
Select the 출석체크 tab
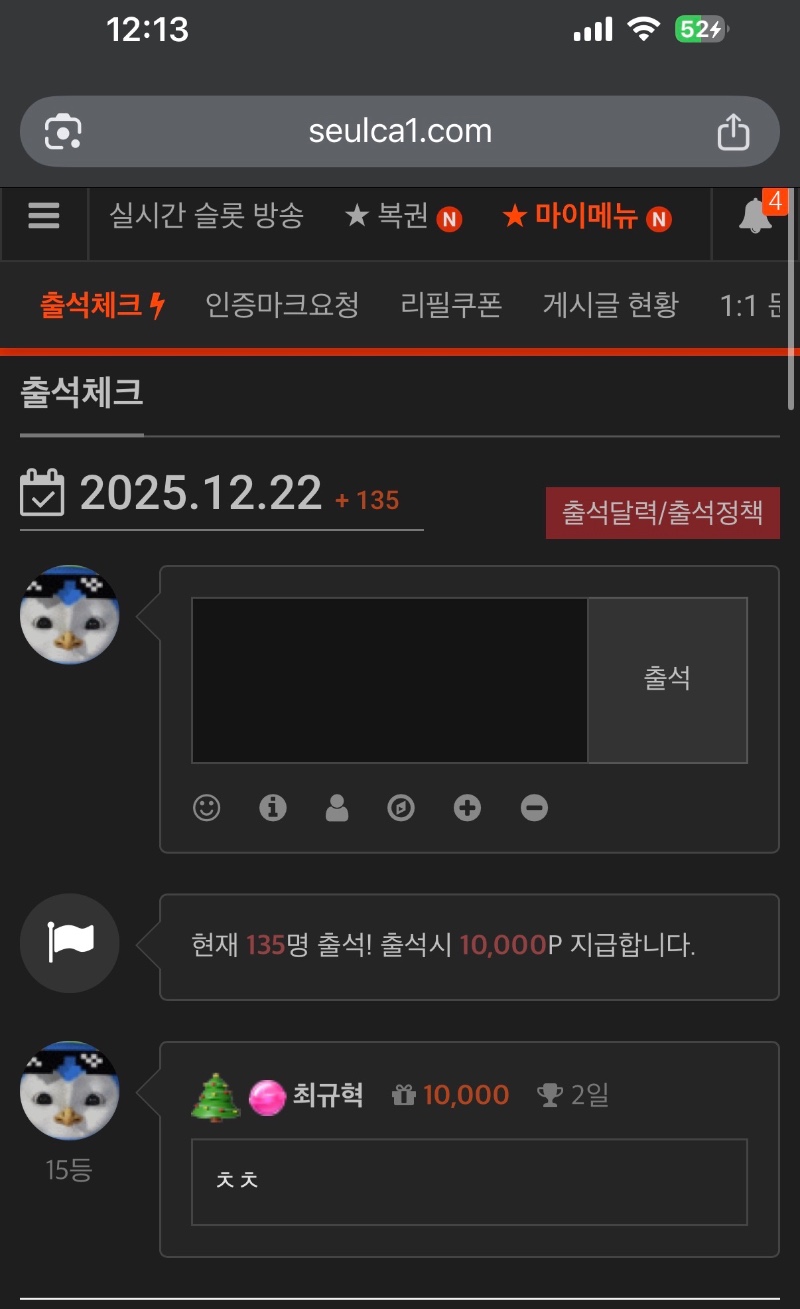pyautogui.click(x=101, y=305)
